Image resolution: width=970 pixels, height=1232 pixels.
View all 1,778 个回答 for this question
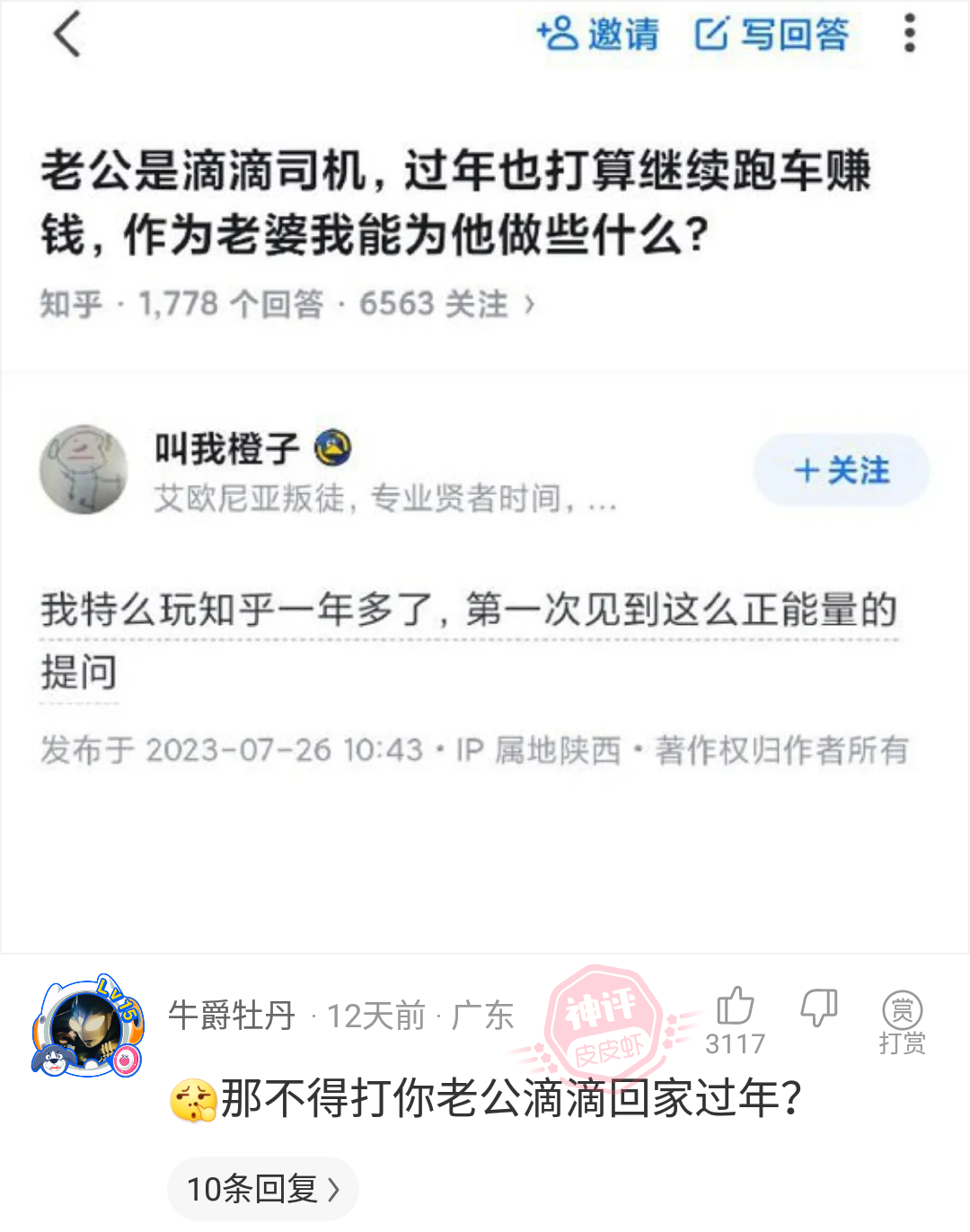point(231,304)
